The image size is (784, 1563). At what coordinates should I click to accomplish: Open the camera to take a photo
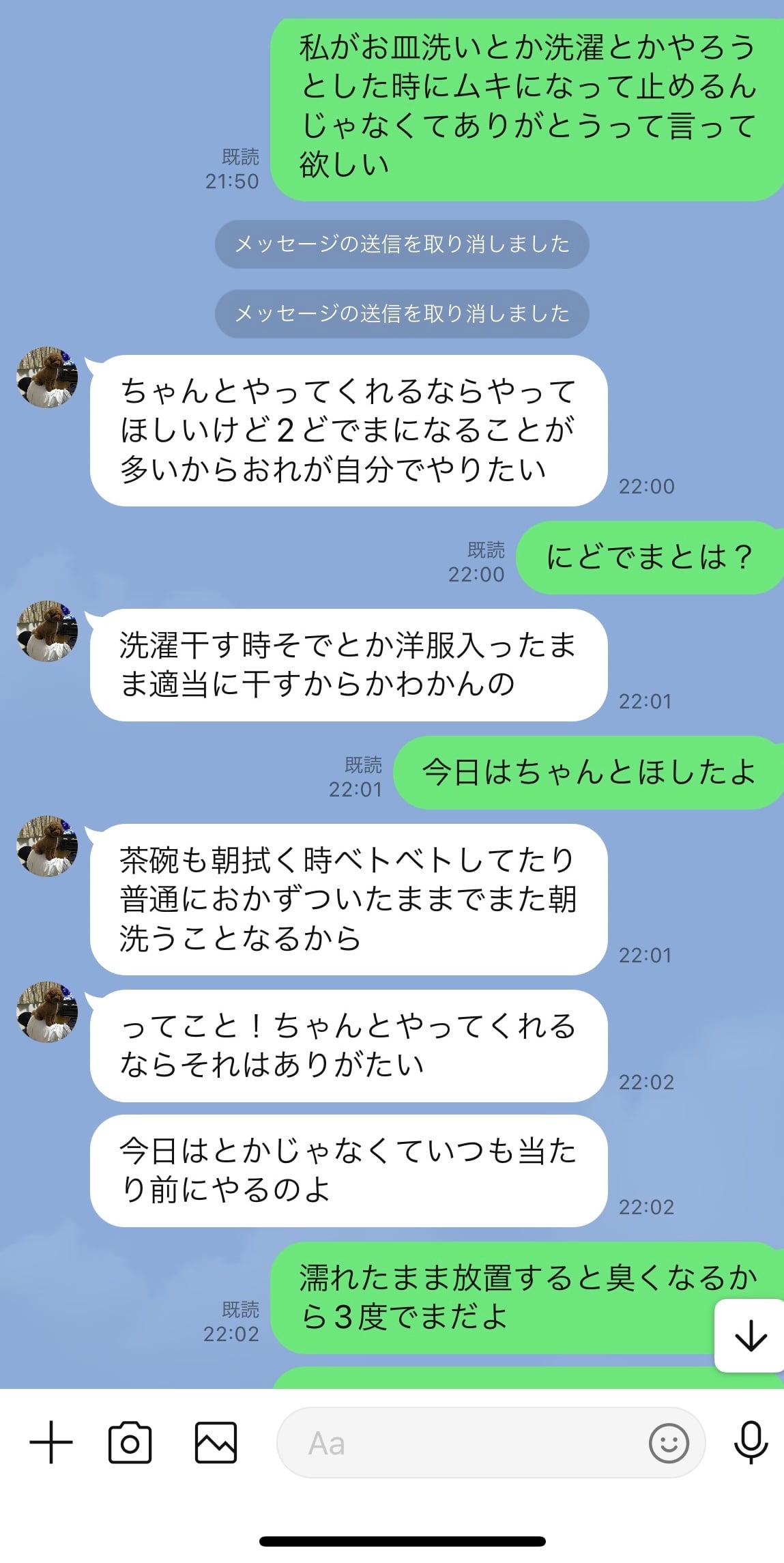click(130, 1443)
